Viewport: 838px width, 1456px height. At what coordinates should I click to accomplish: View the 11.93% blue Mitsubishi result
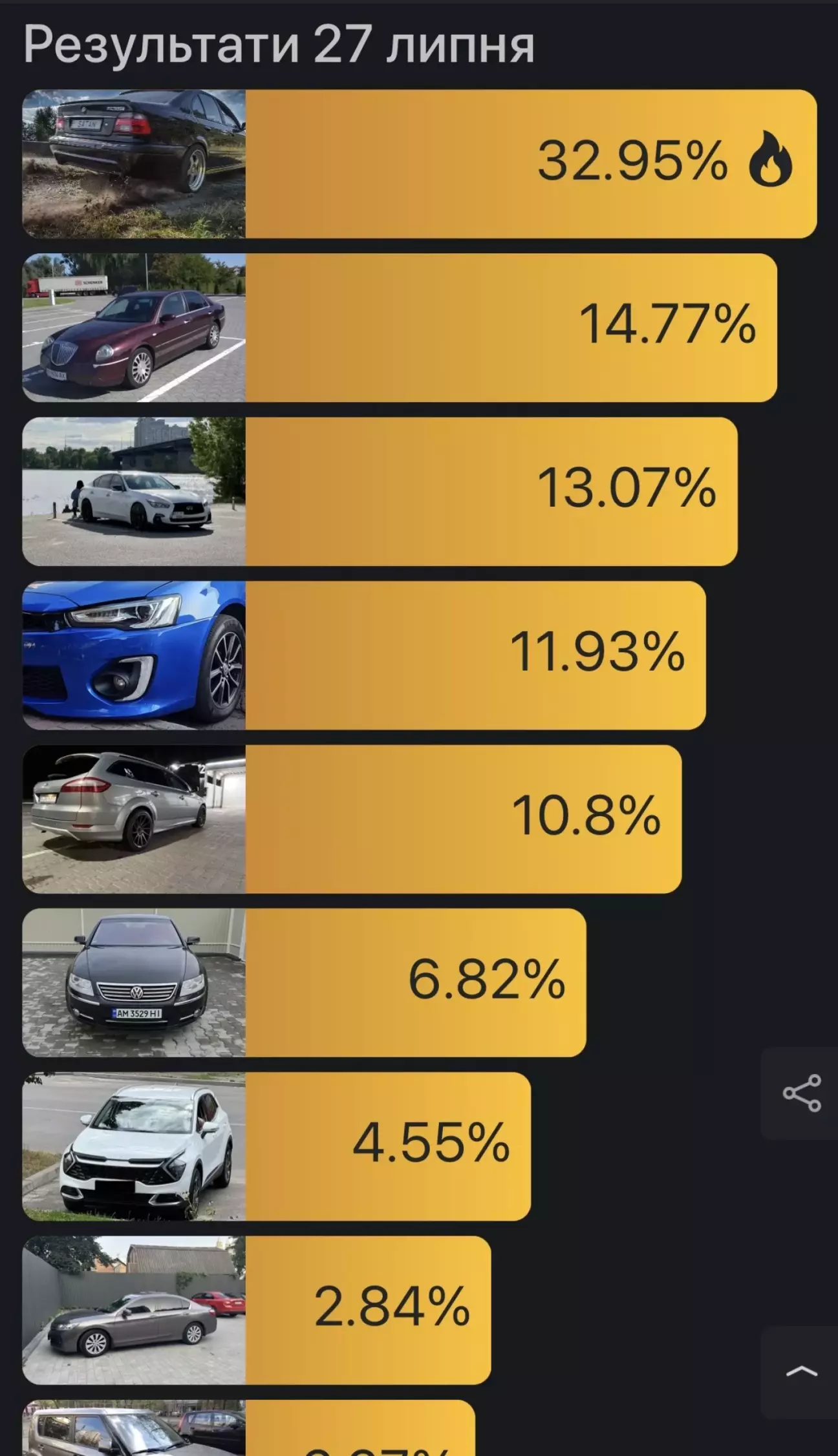pyautogui.click(x=364, y=655)
